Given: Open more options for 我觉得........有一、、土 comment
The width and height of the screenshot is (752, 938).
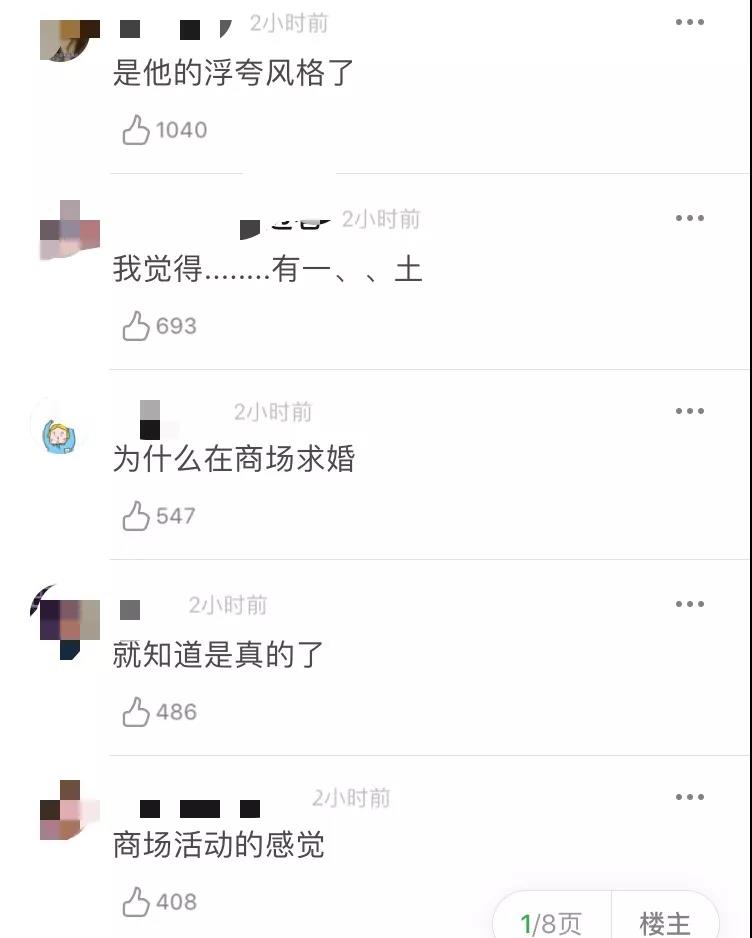Looking at the screenshot, I should (690, 218).
